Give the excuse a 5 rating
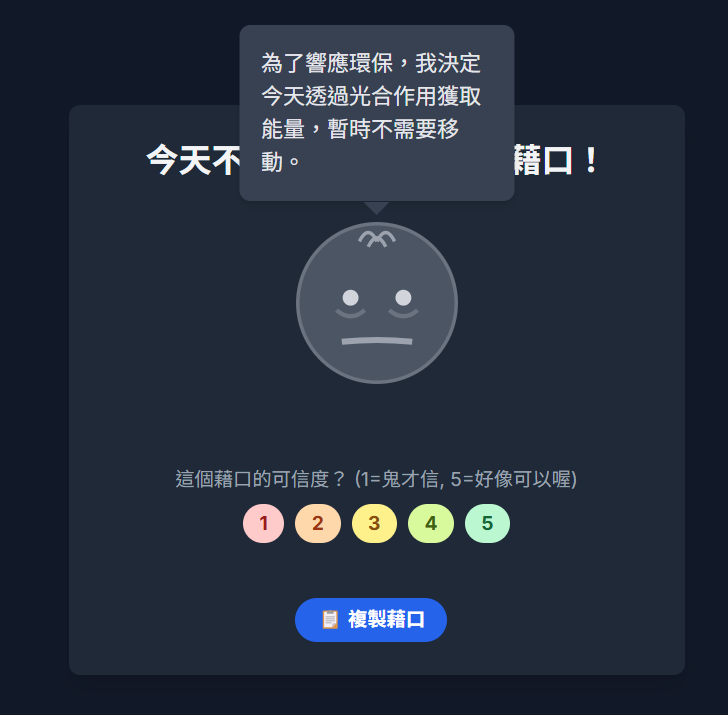The image size is (728, 715). tap(487, 524)
